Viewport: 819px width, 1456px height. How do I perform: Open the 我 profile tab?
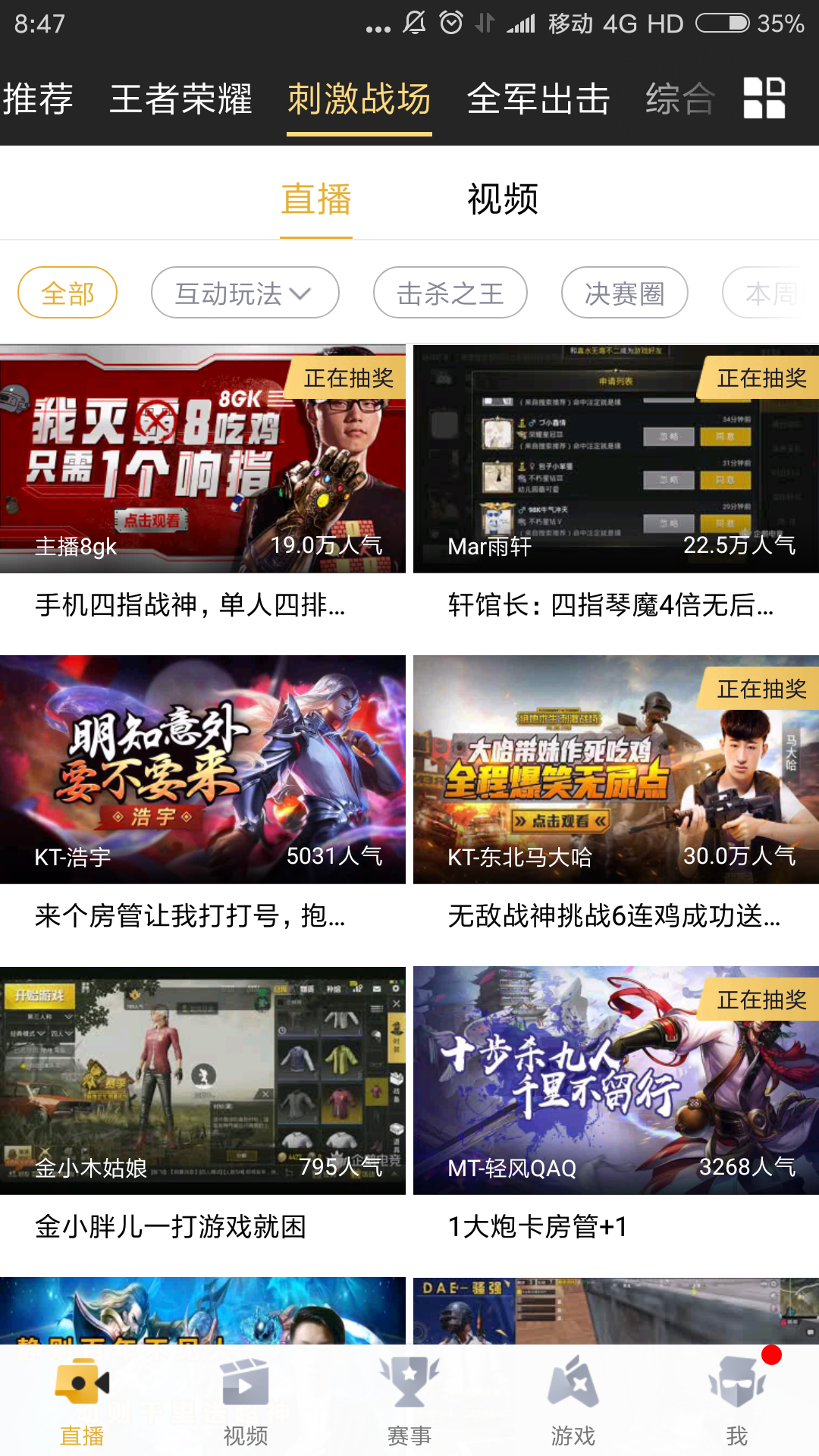(736, 1401)
